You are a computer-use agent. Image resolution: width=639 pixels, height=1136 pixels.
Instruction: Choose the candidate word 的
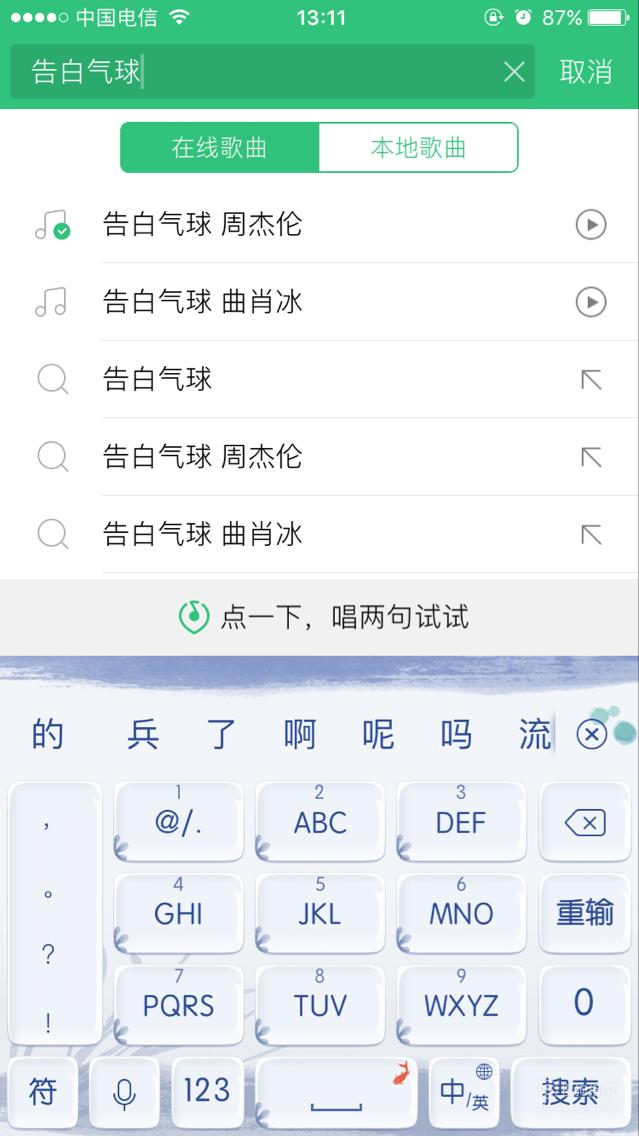point(48,735)
